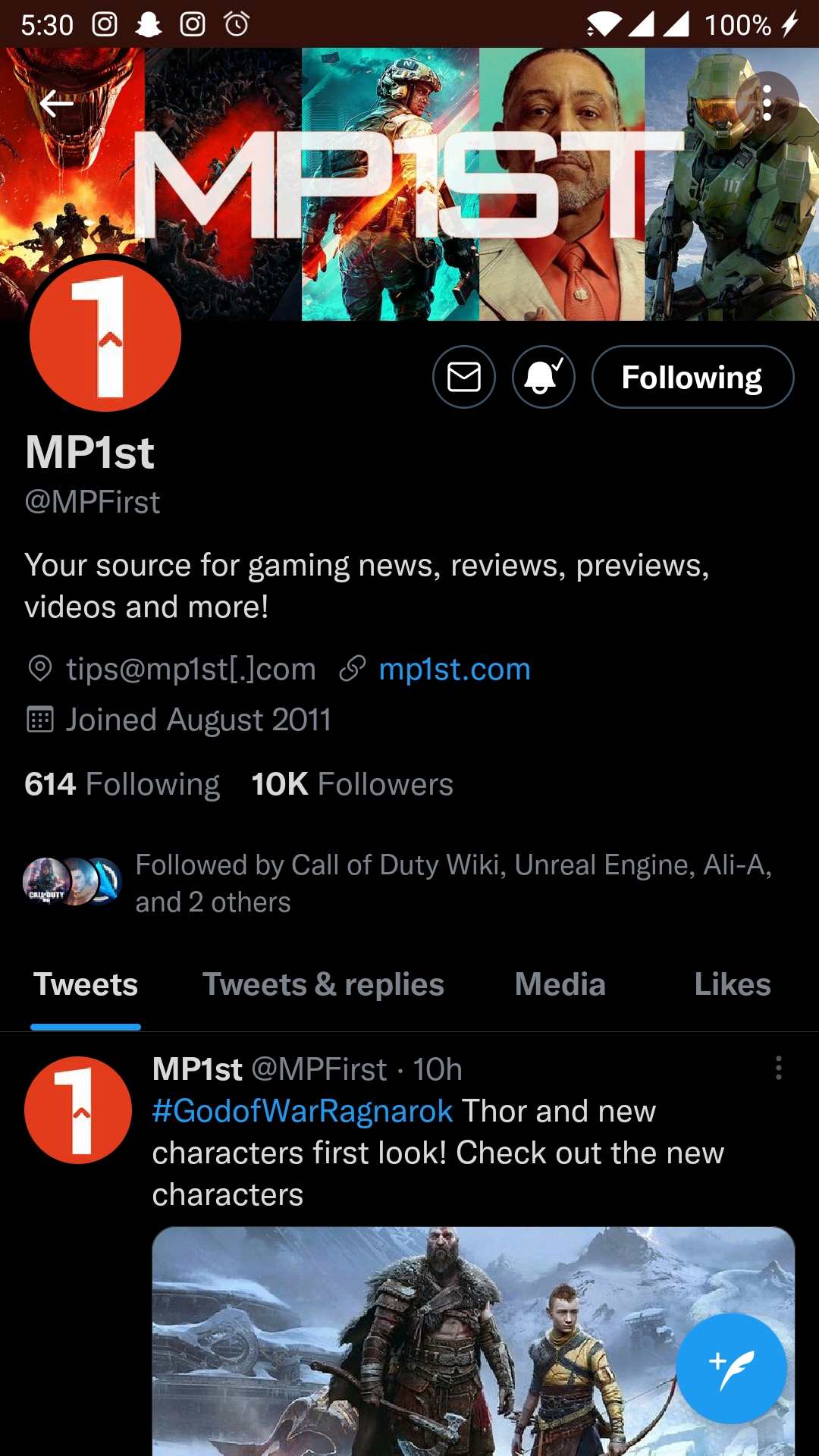The width and height of the screenshot is (819, 1456).
Task: Switch to Tweets & replies tab
Action: click(x=323, y=984)
